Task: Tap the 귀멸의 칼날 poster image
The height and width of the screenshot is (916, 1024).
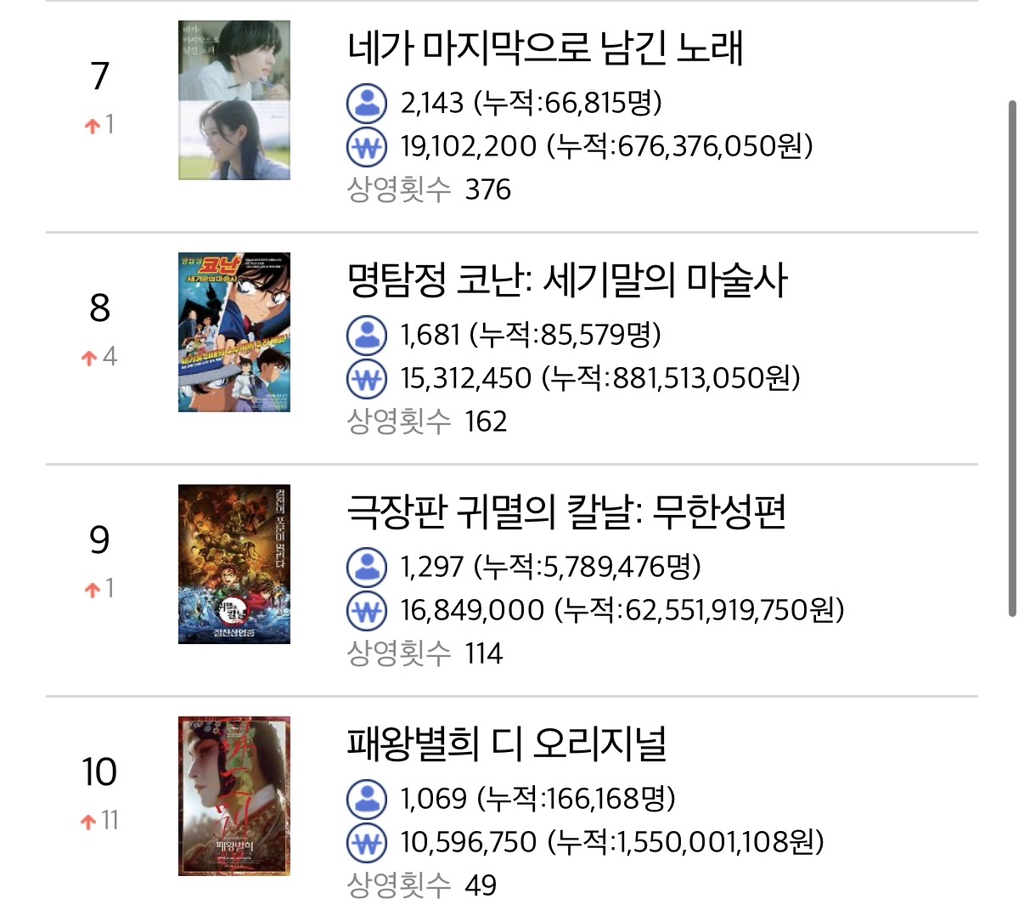Action: [x=234, y=564]
